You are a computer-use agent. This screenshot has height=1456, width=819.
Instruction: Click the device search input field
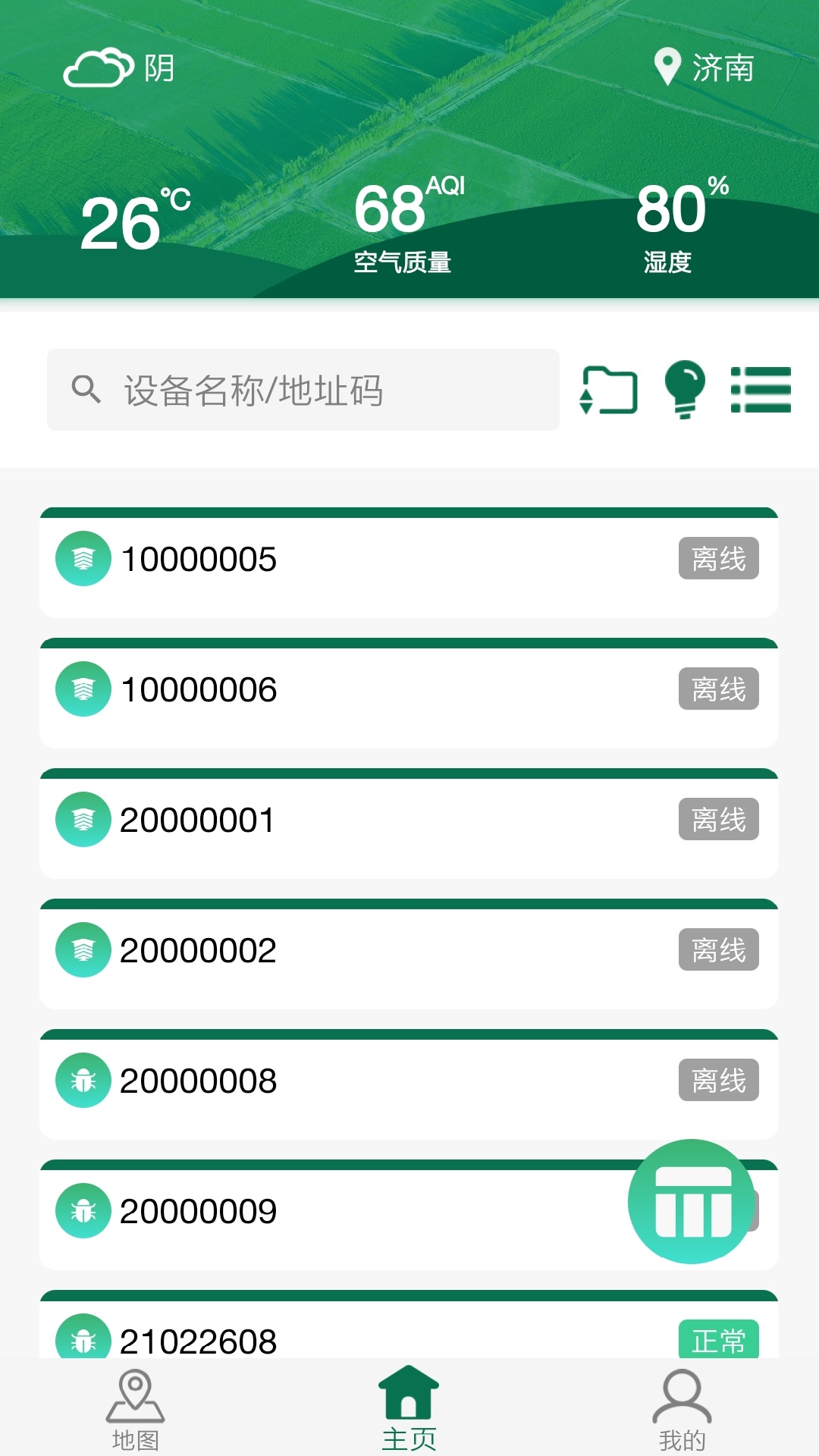point(303,391)
